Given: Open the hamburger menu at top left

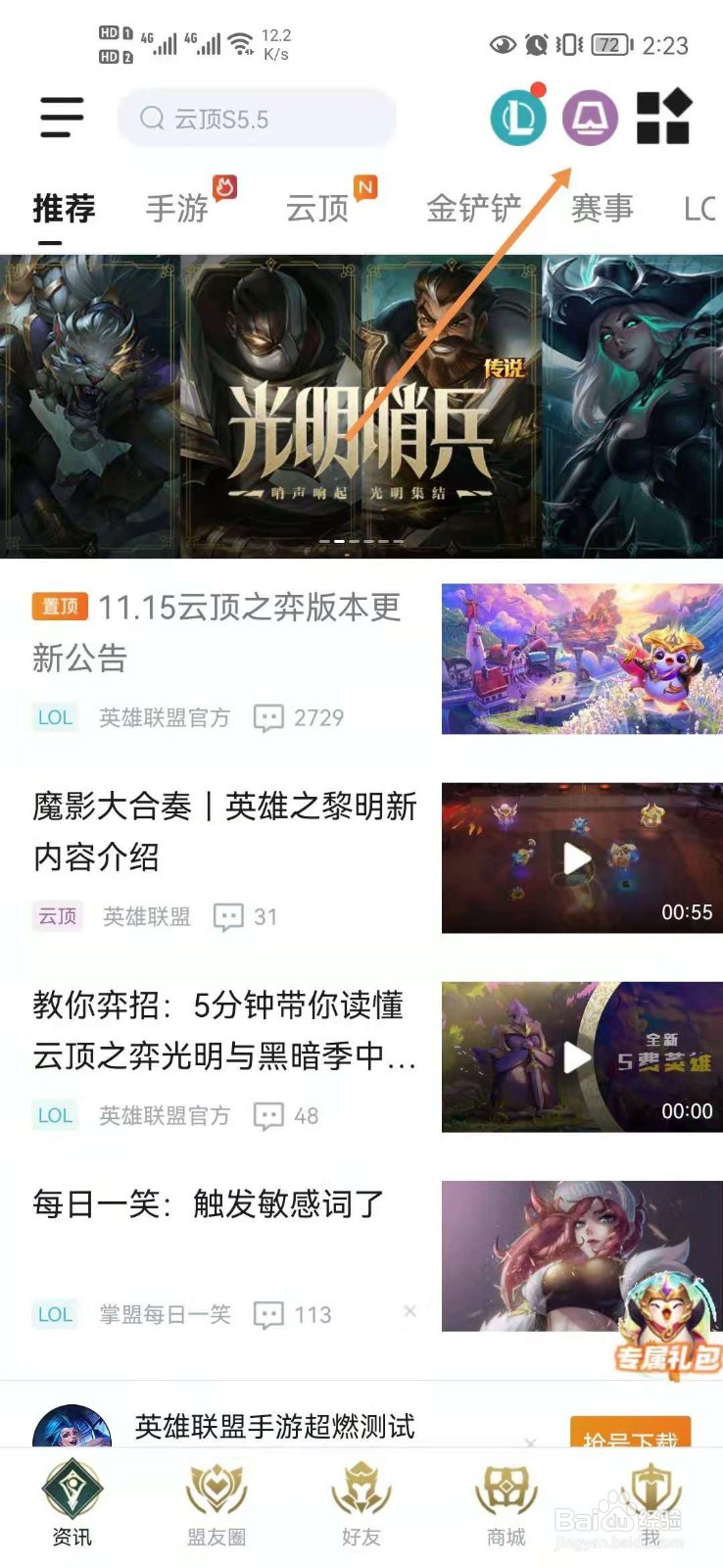Looking at the screenshot, I should point(61,118).
